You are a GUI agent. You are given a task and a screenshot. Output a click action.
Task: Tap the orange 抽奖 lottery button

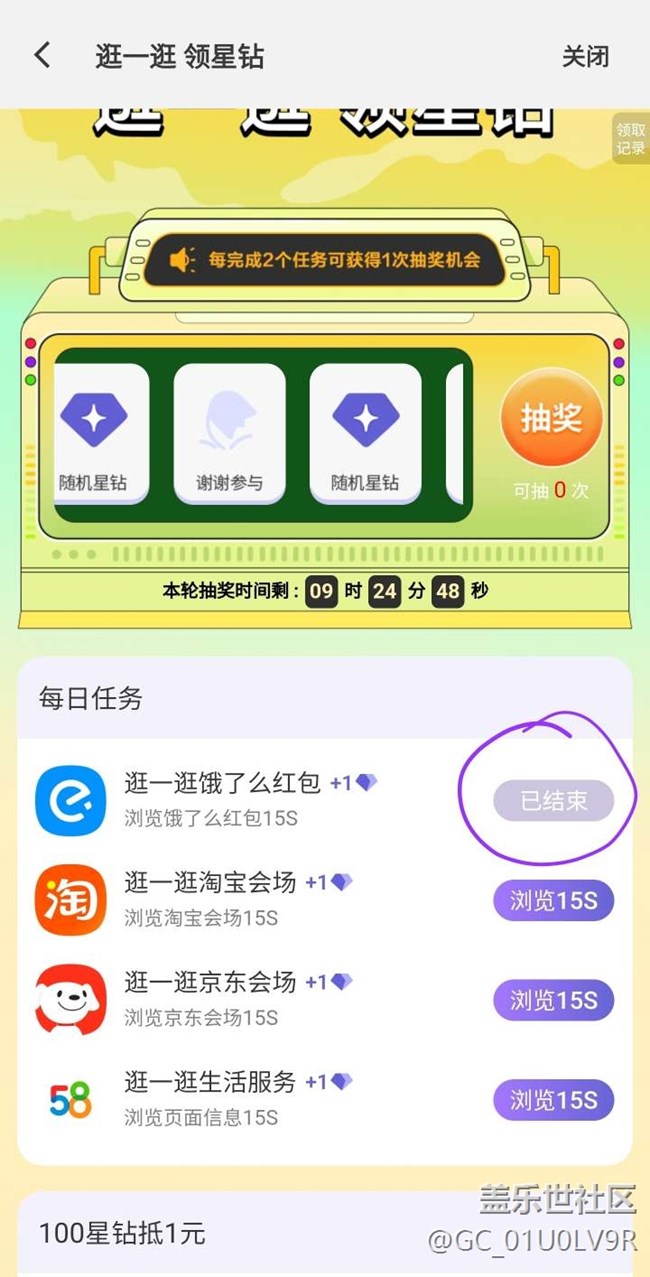click(551, 420)
